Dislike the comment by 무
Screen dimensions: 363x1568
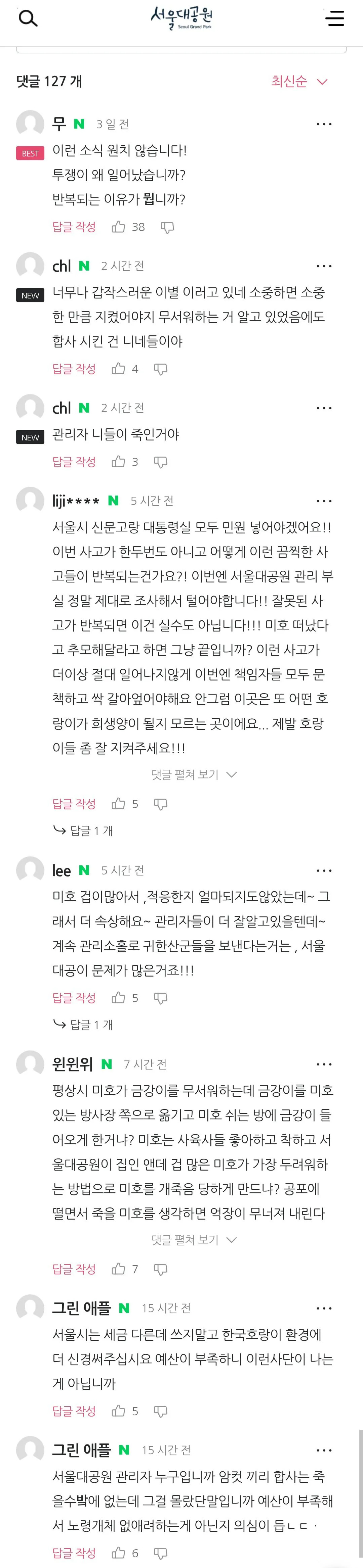[167, 227]
